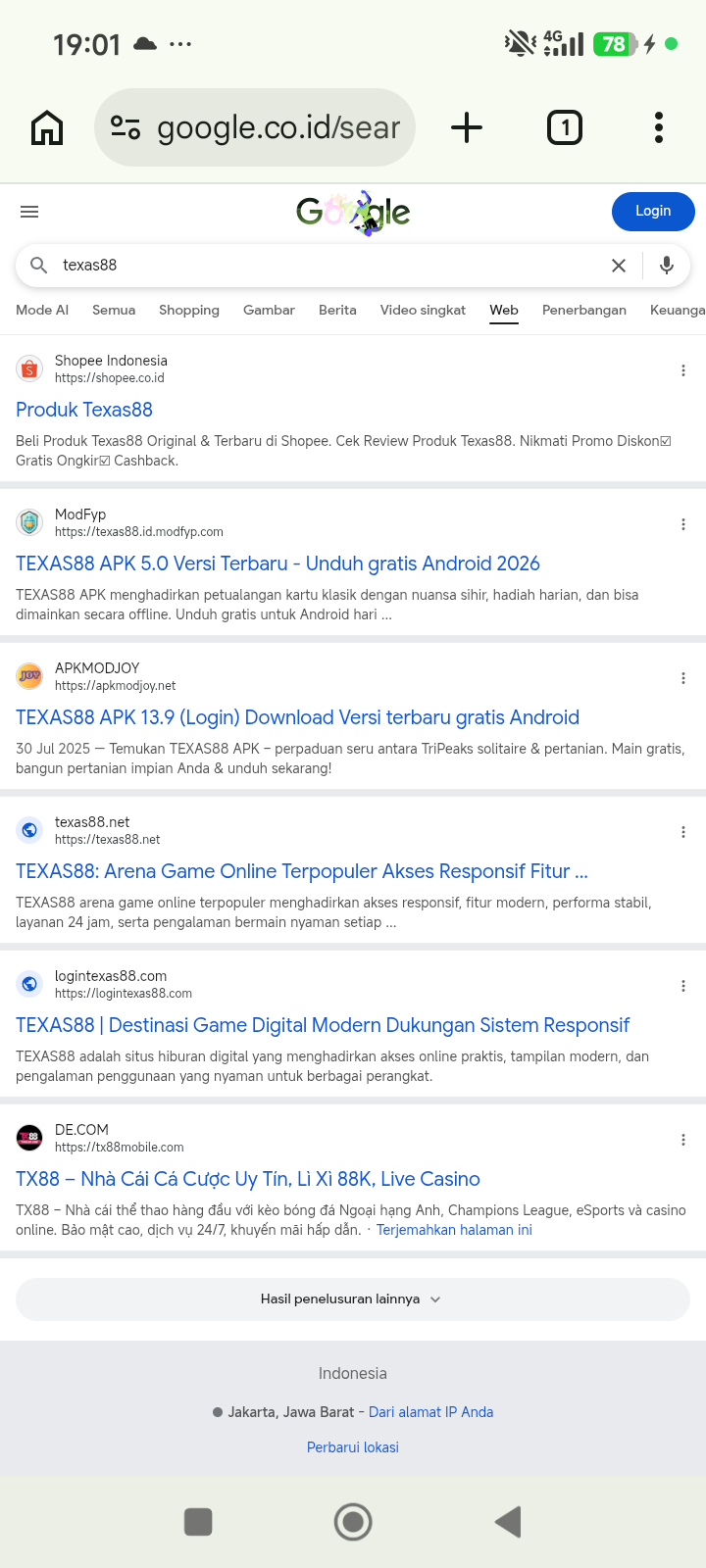Go back with the system back button

point(508,1522)
